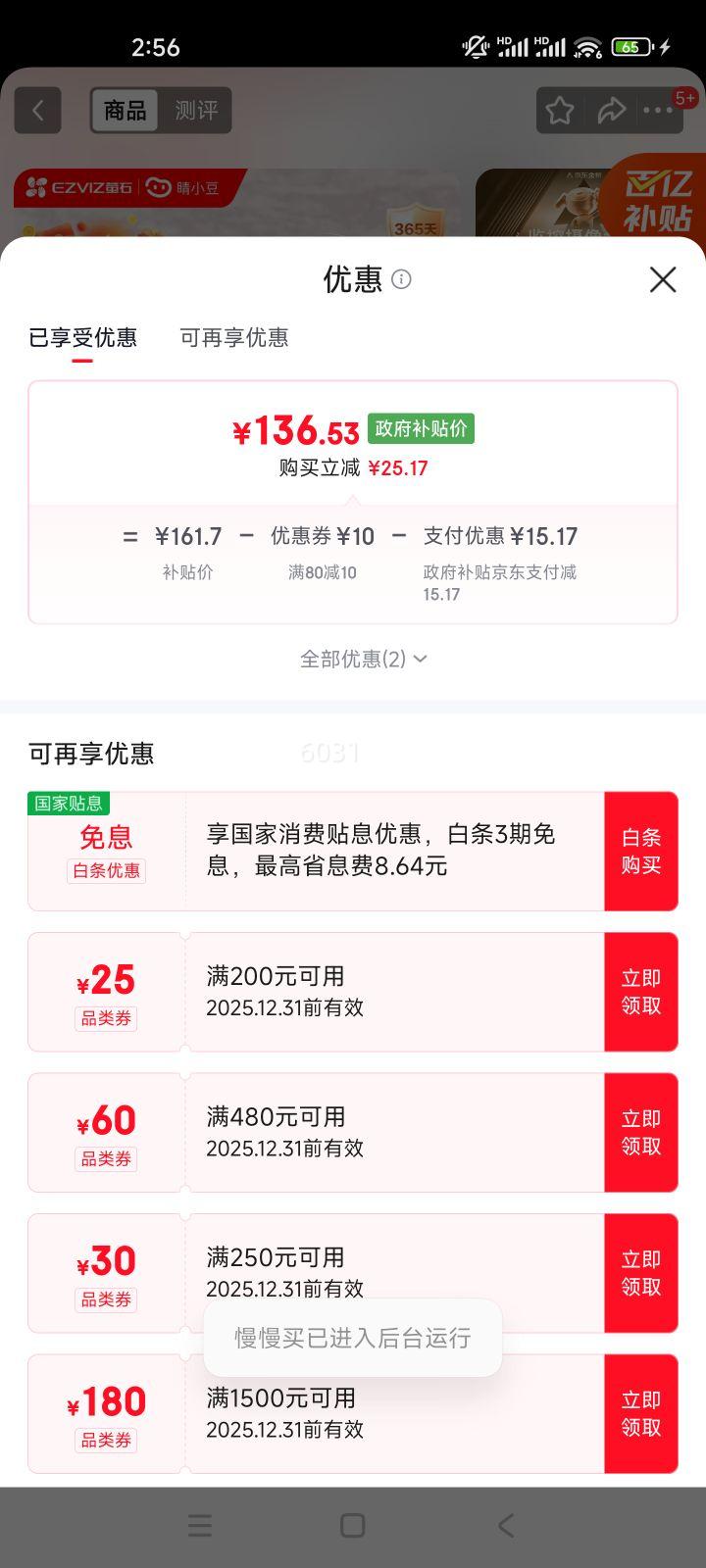Tap the menu lines icon in navigation bar
This screenshot has width=706, height=1568.
click(x=199, y=1525)
